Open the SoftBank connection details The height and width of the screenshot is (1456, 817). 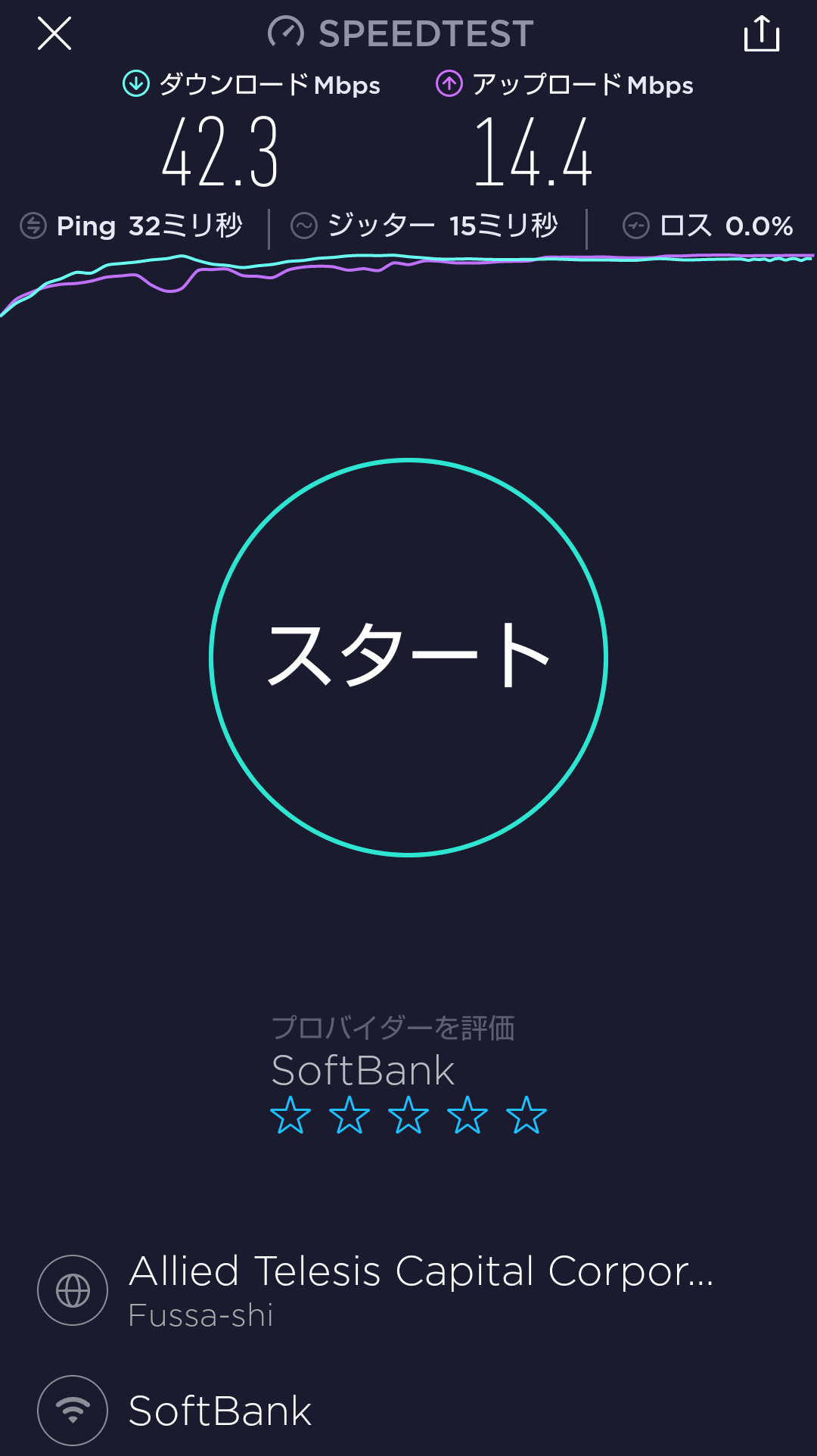pyautogui.click(x=219, y=1411)
